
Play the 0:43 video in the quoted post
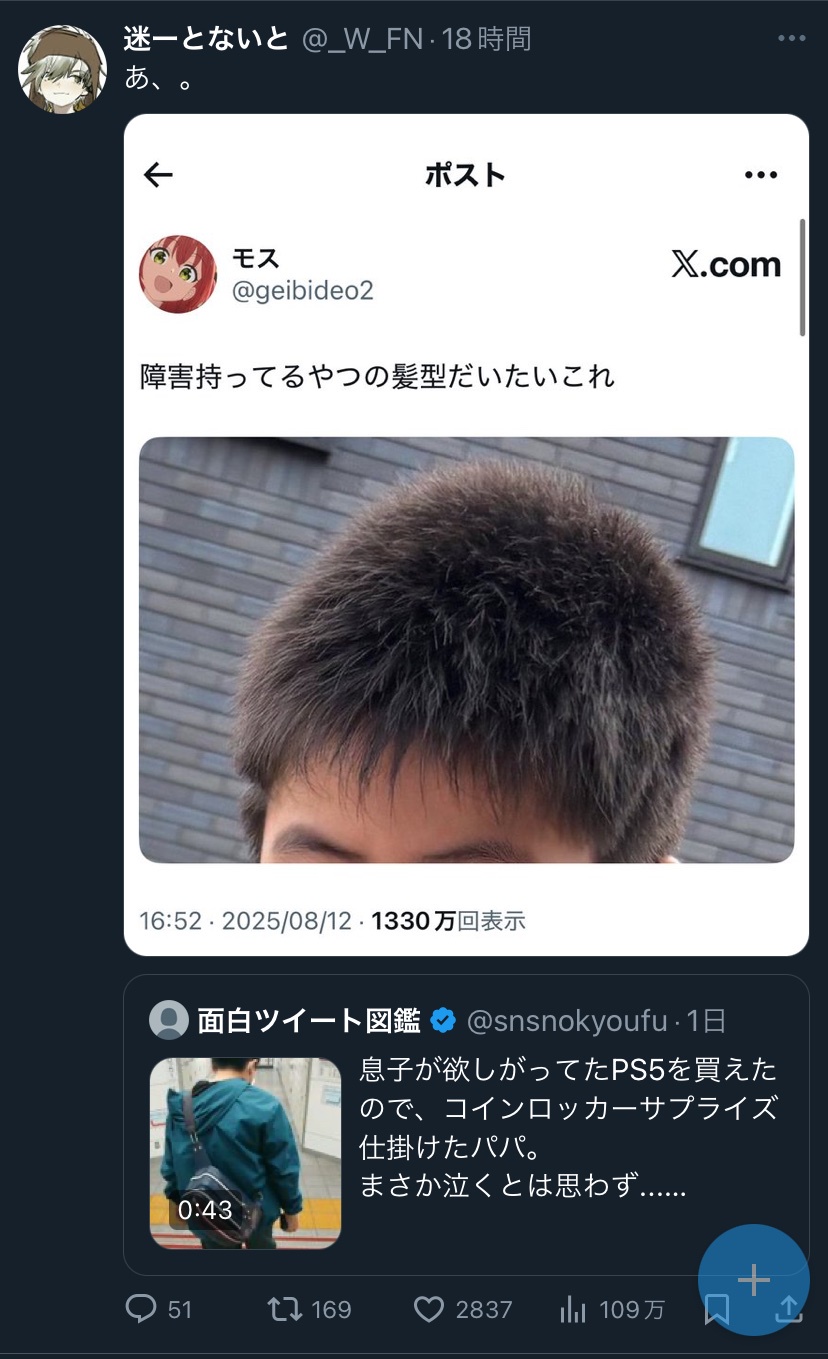click(x=245, y=1153)
